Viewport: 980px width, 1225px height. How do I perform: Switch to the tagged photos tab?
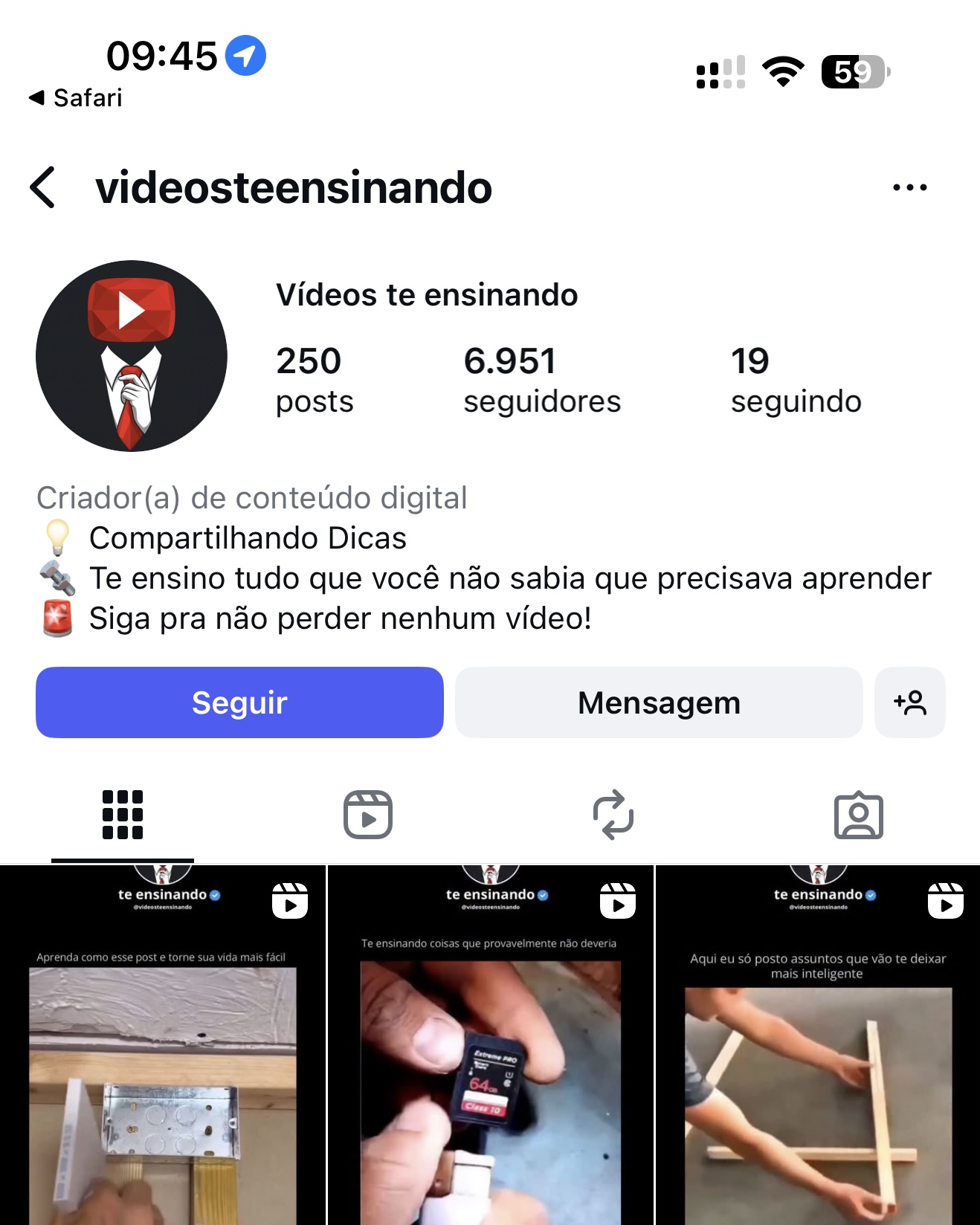[858, 815]
